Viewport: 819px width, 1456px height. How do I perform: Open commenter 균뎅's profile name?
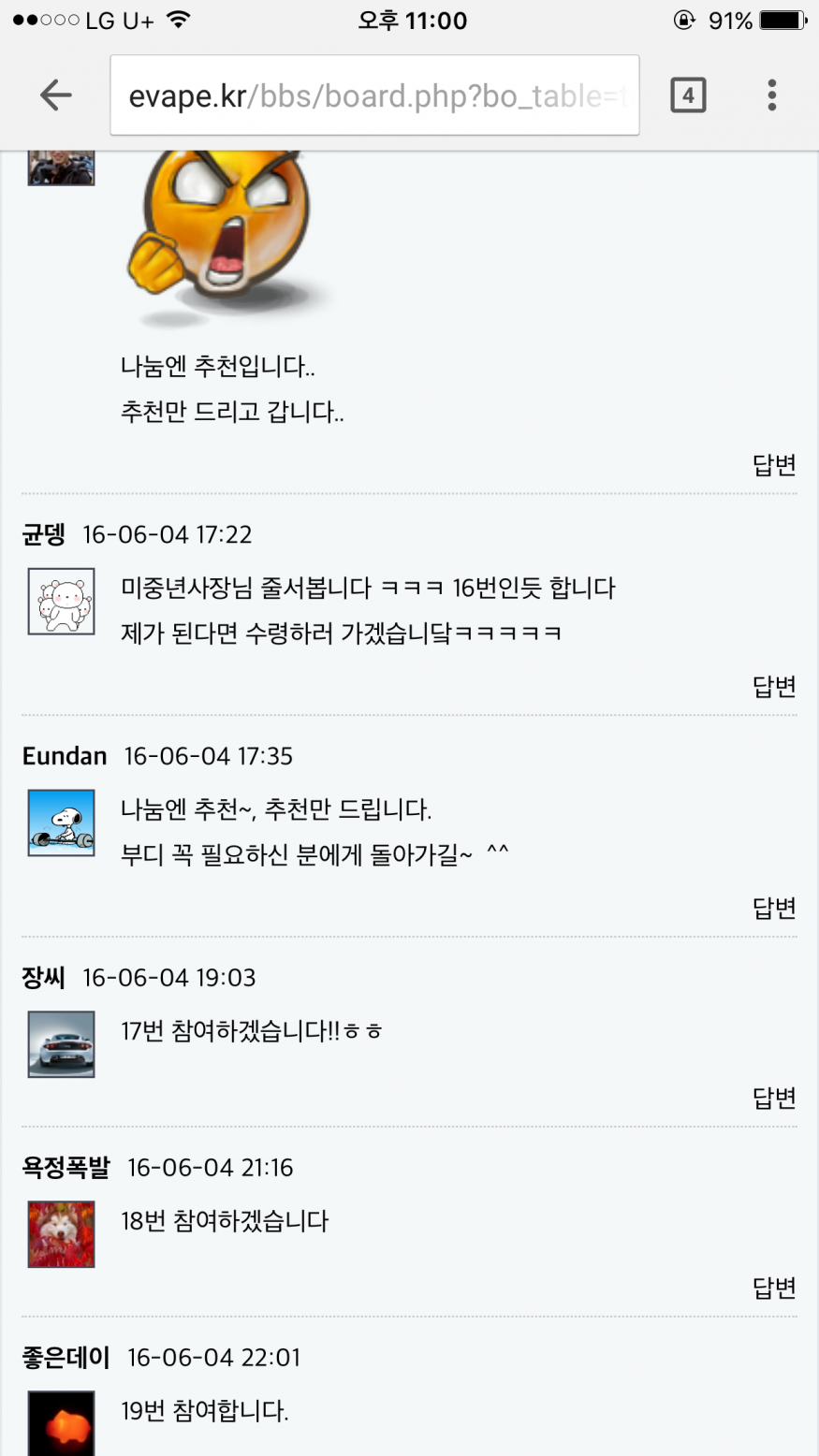coord(44,534)
